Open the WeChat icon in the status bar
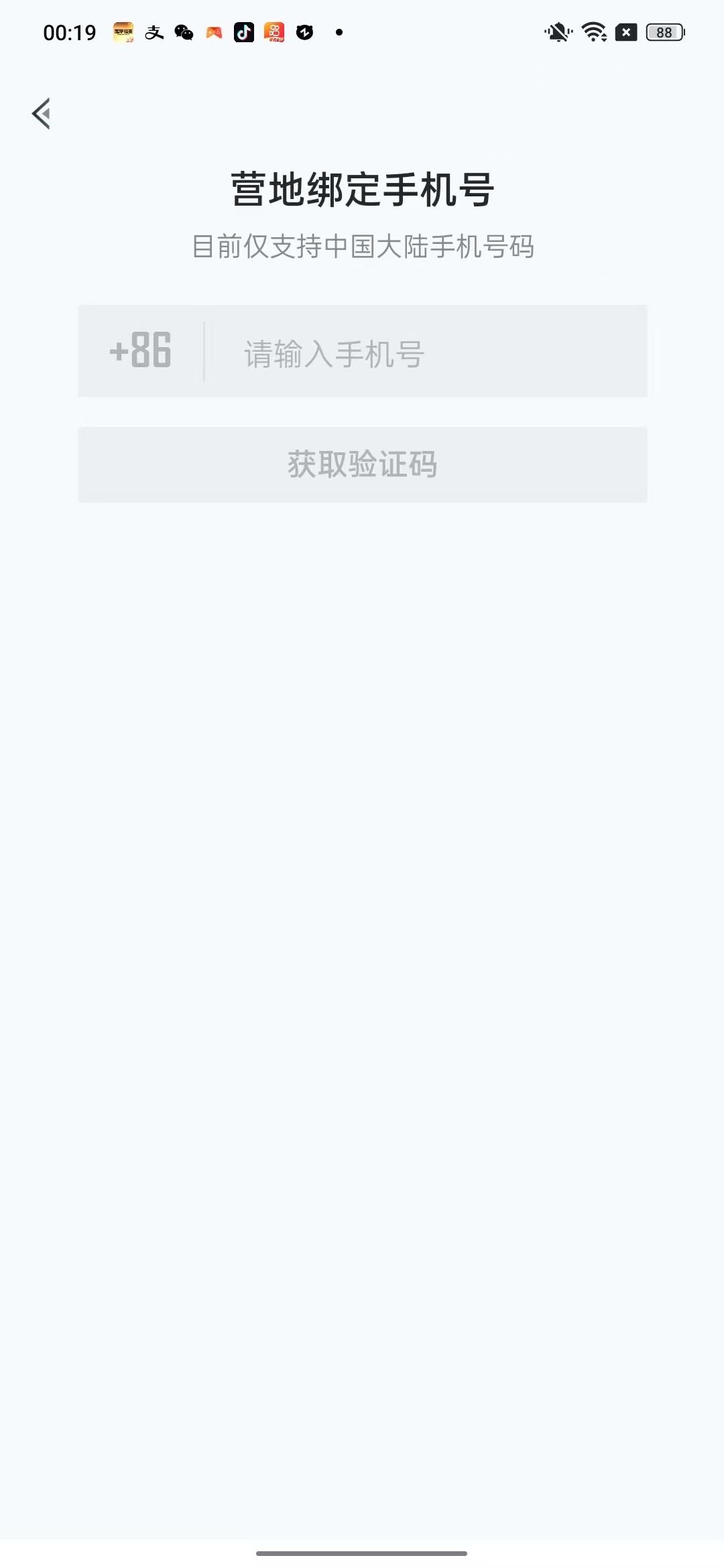The width and height of the screenshot is (724, 1568). 183,31
